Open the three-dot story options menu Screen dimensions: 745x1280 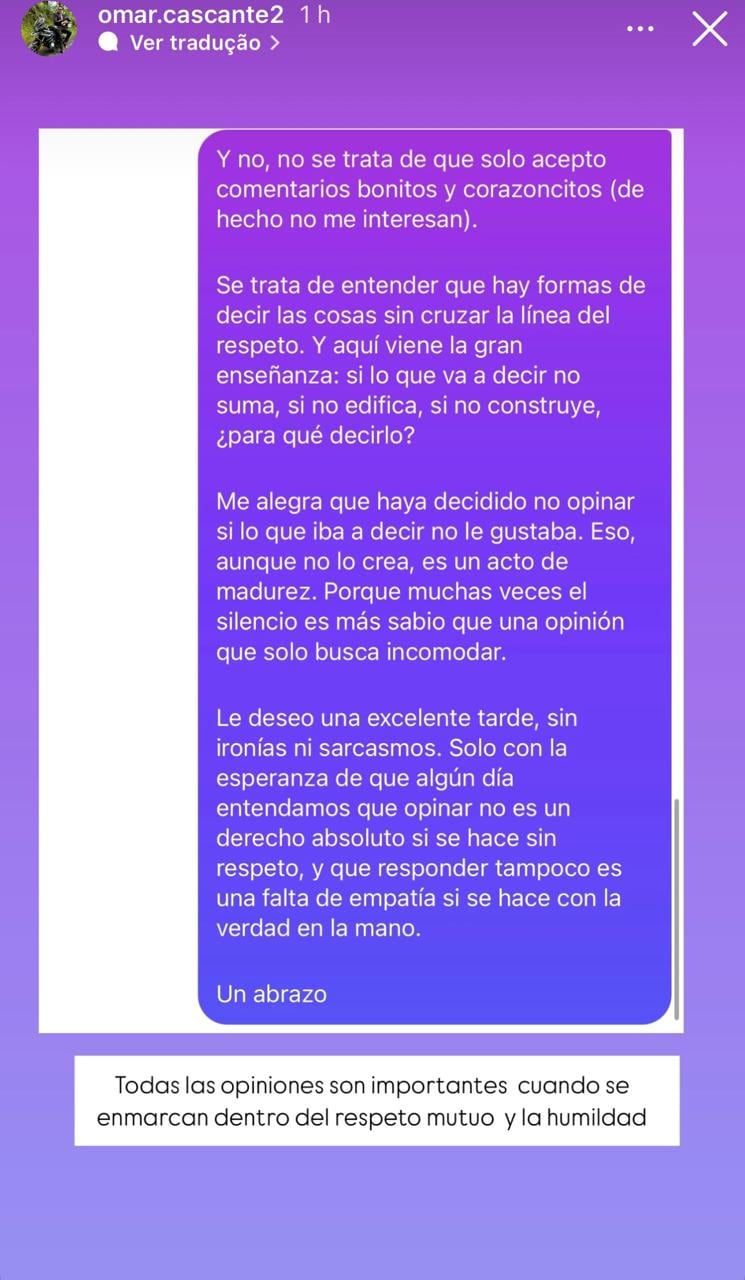[640, 29]
